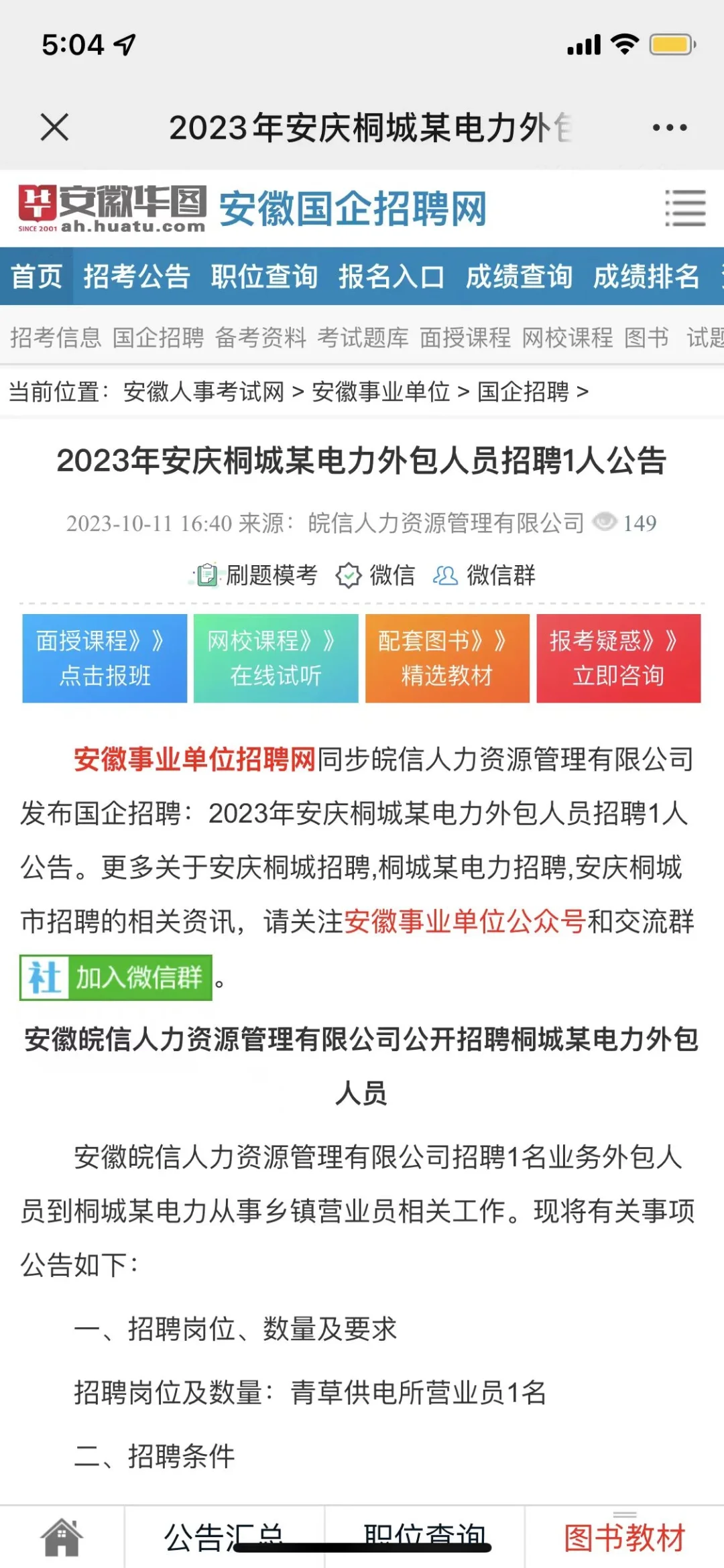Open the 考试题库 sub-navigation link
Screen dimensions: 724x1568
coord(363,337)
